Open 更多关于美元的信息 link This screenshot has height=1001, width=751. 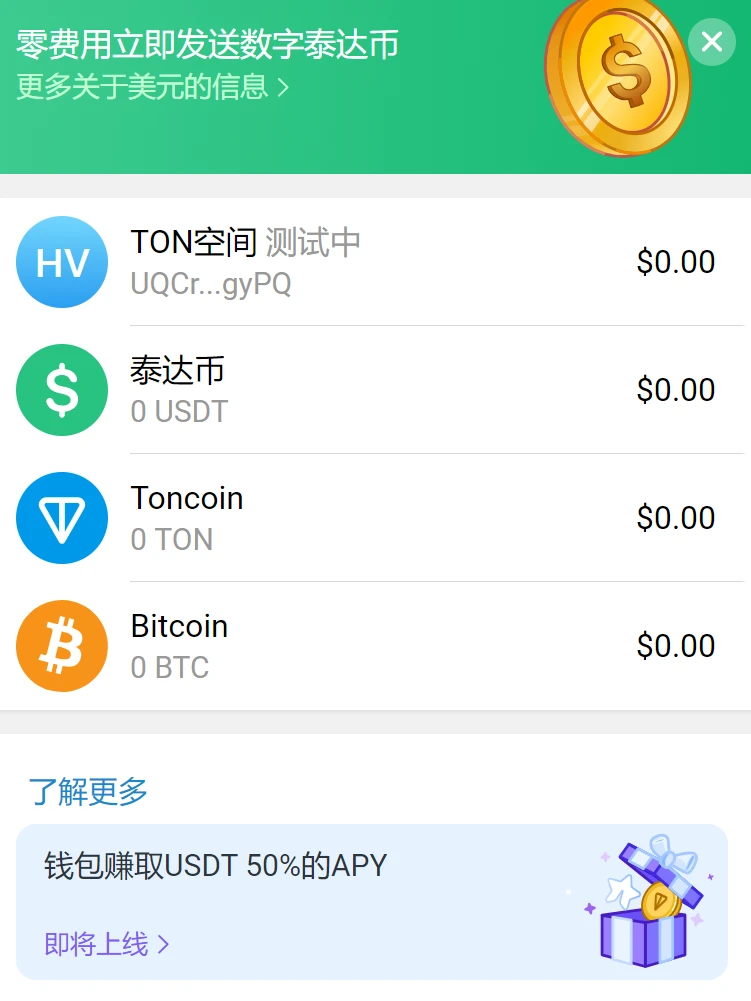[152, 87]
